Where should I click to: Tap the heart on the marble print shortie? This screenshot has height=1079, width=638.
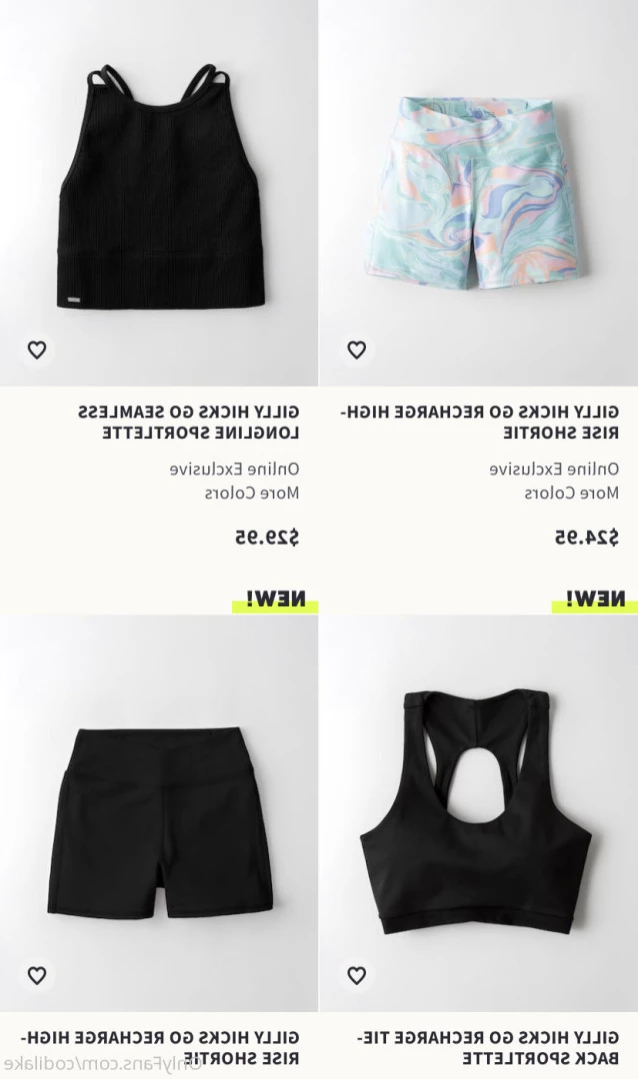356,350
